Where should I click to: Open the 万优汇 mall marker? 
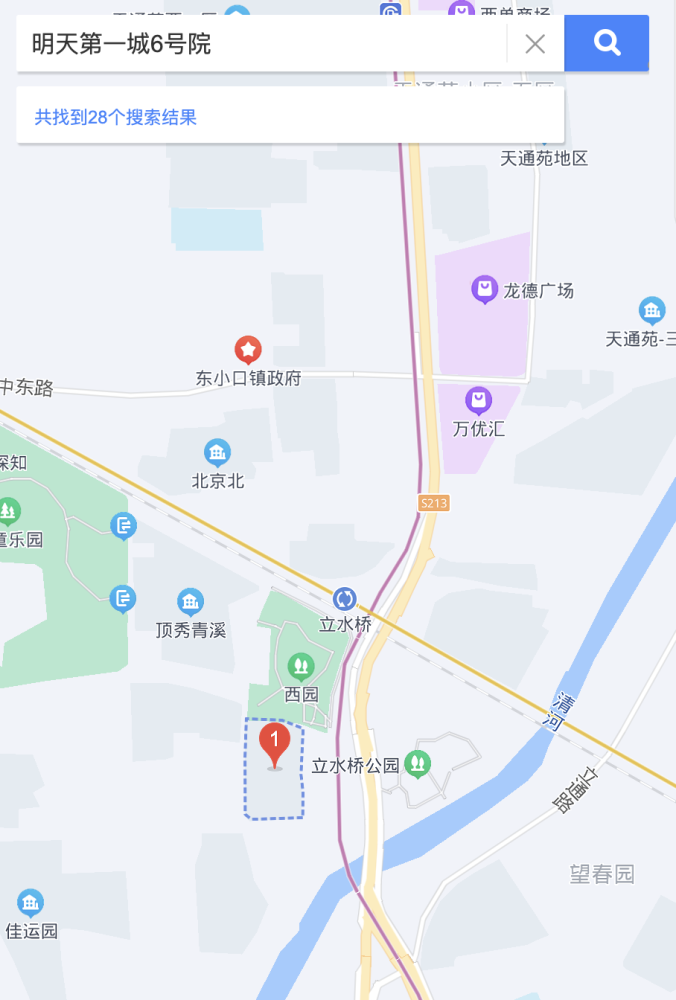[478, 401]
